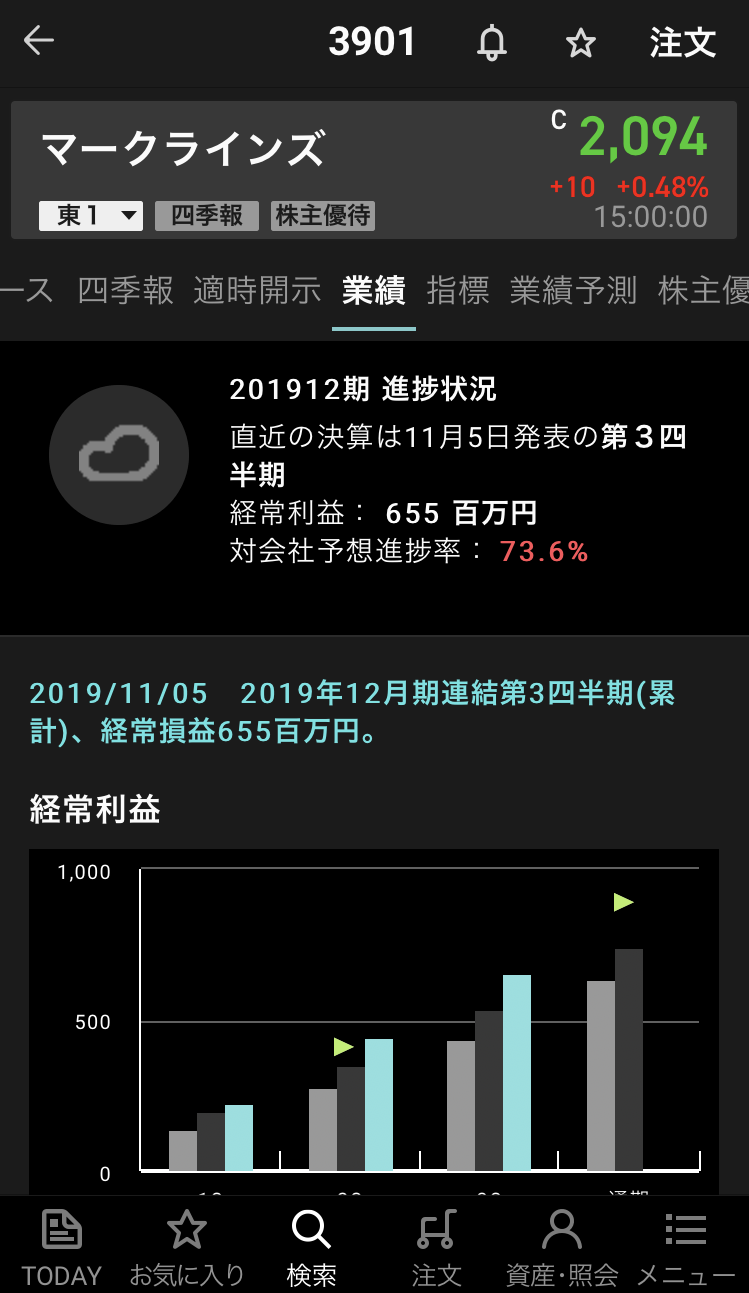Open the 株主優待 chip under company name
Screen dimensions: 749x1293
323,216
